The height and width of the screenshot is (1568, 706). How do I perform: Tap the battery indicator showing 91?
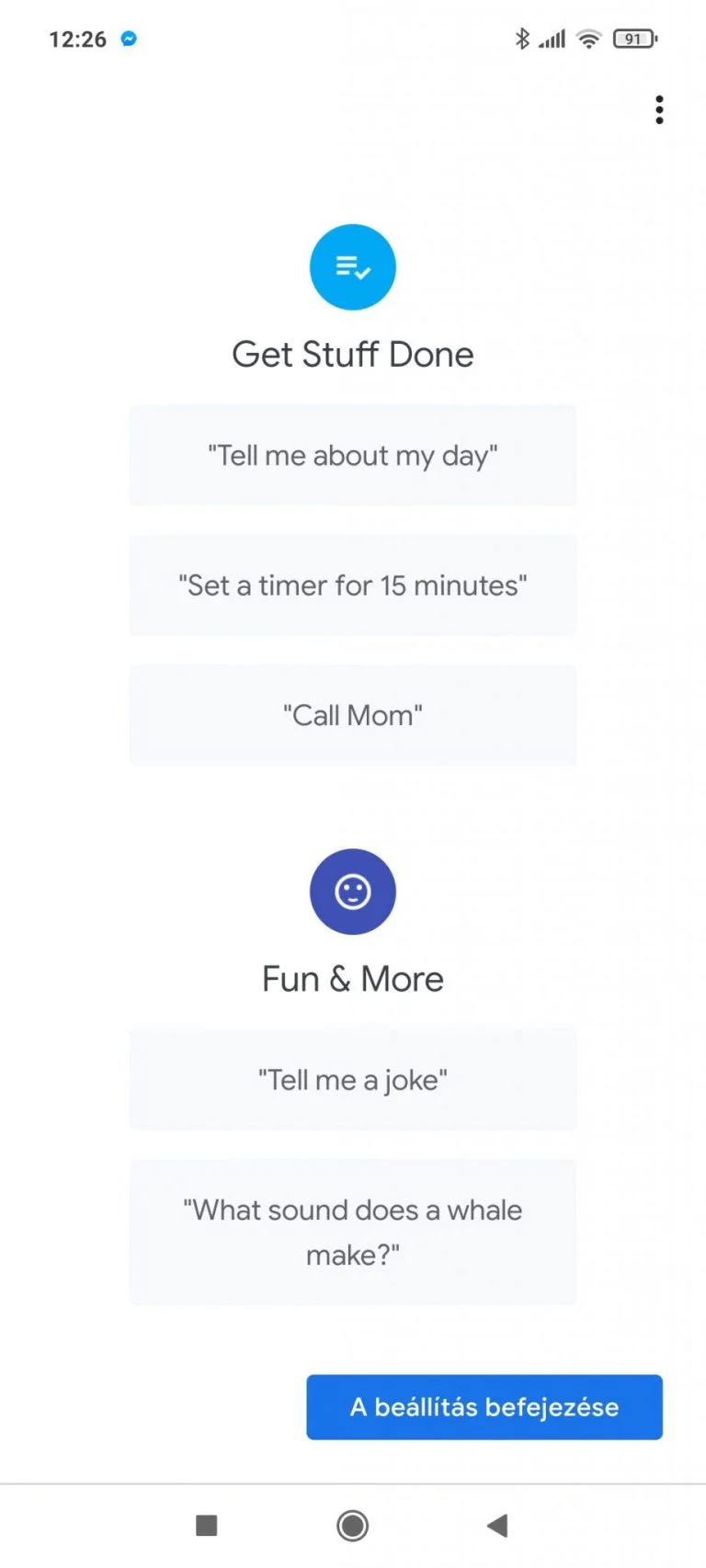pos(634,38)
